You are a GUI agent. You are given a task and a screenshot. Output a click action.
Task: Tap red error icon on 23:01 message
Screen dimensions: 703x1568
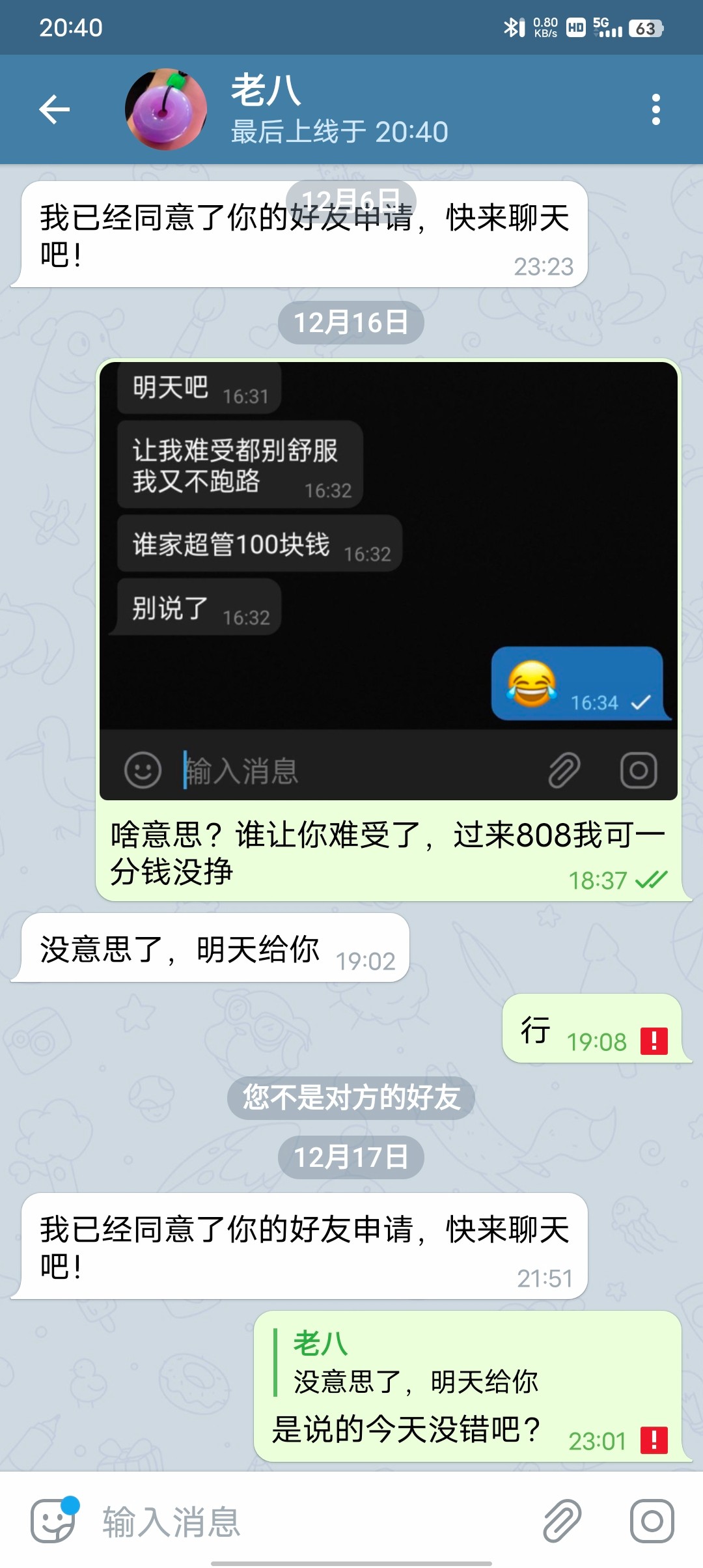coord(654,1440)
